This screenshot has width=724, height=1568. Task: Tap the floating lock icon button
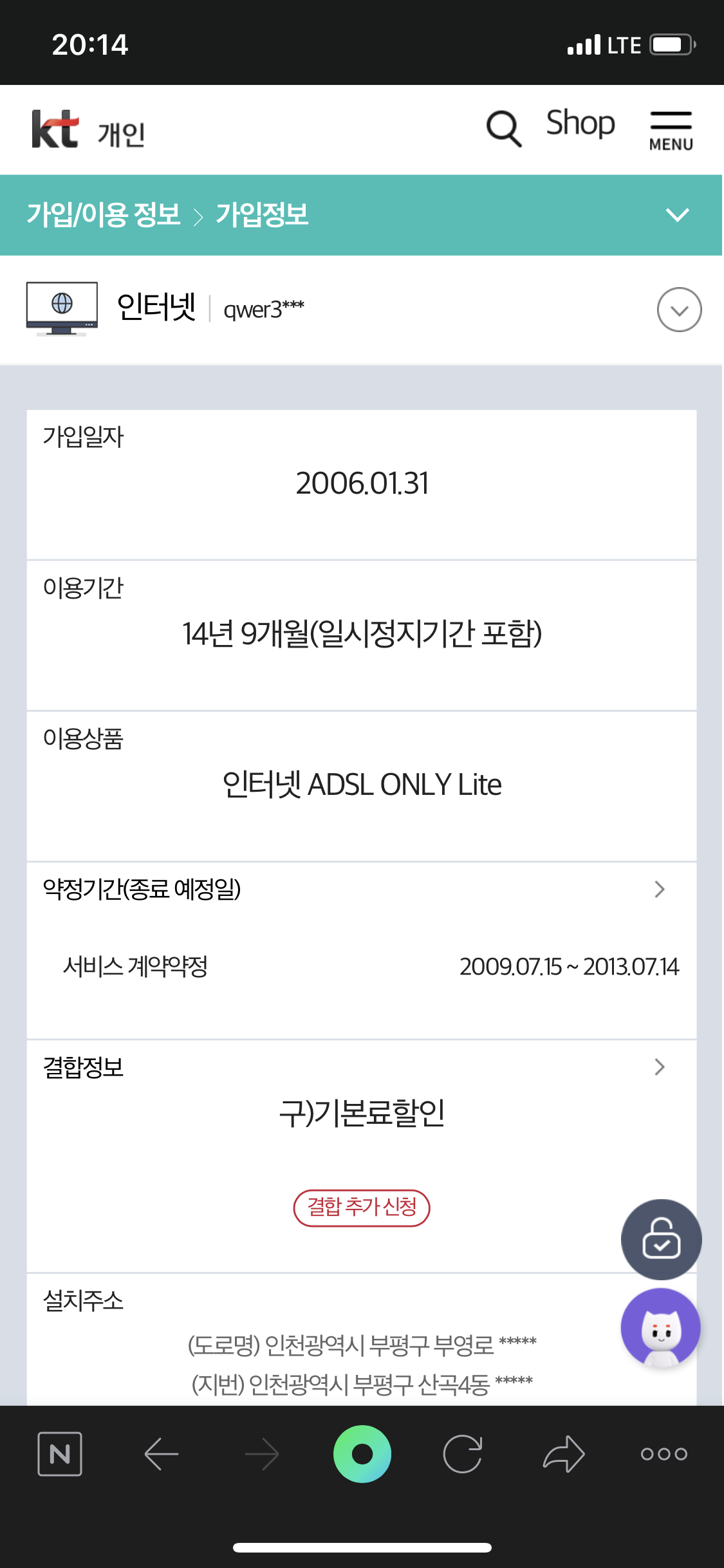tap(661, 1239)
